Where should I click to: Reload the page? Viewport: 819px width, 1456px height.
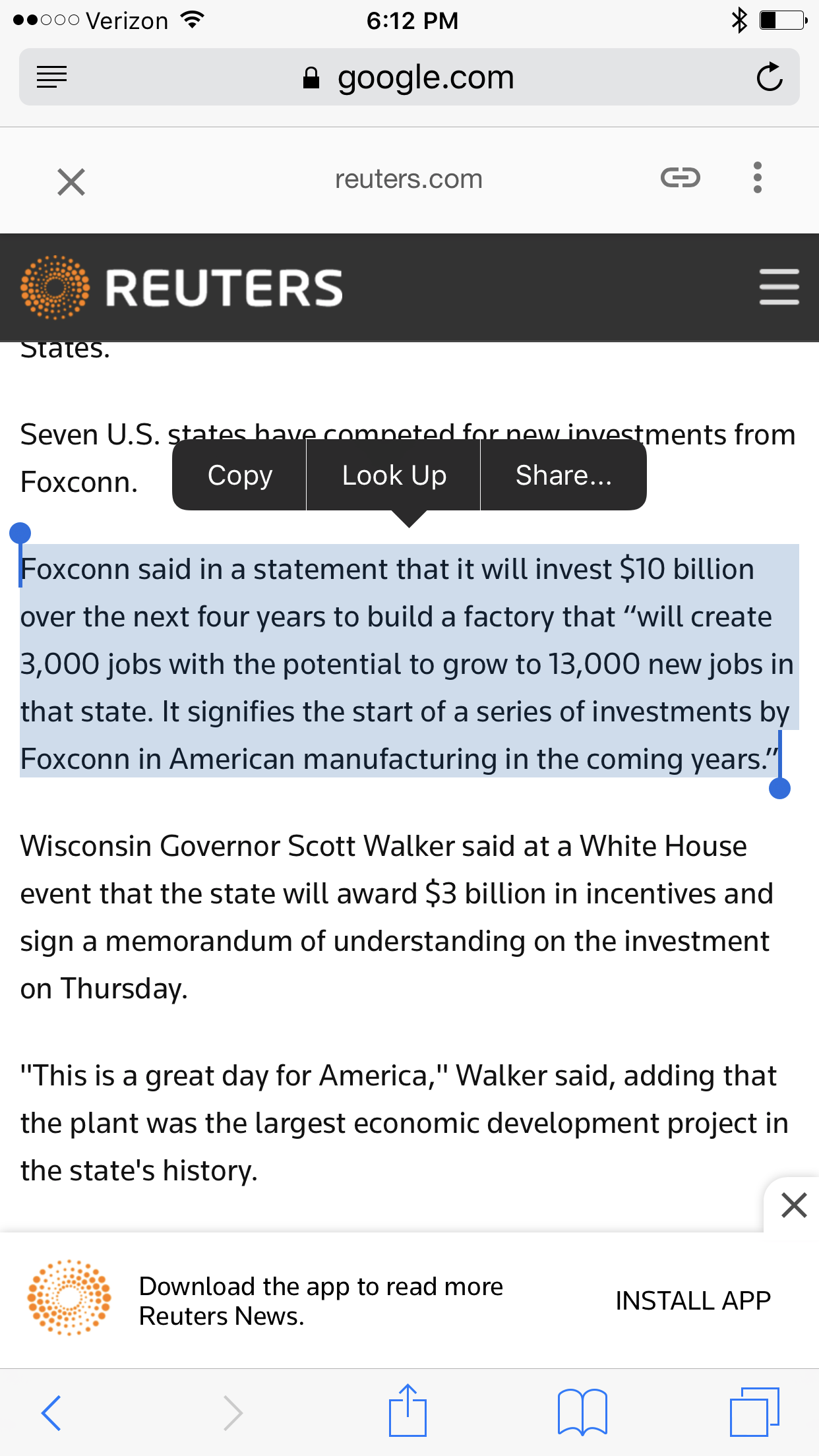click(769, 77)
